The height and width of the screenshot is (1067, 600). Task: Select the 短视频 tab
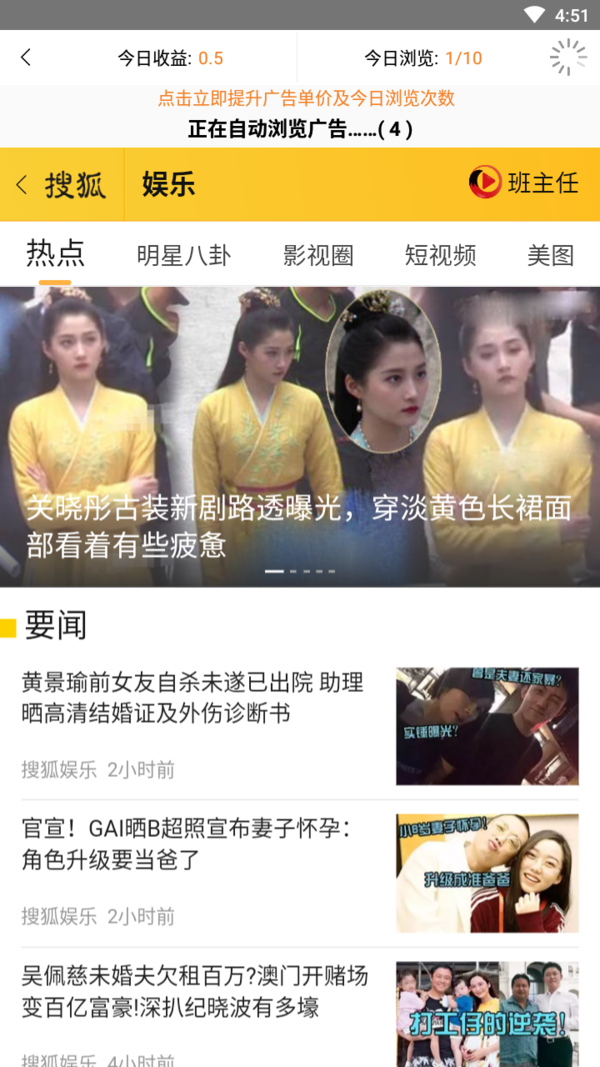(x=440, y=255)
